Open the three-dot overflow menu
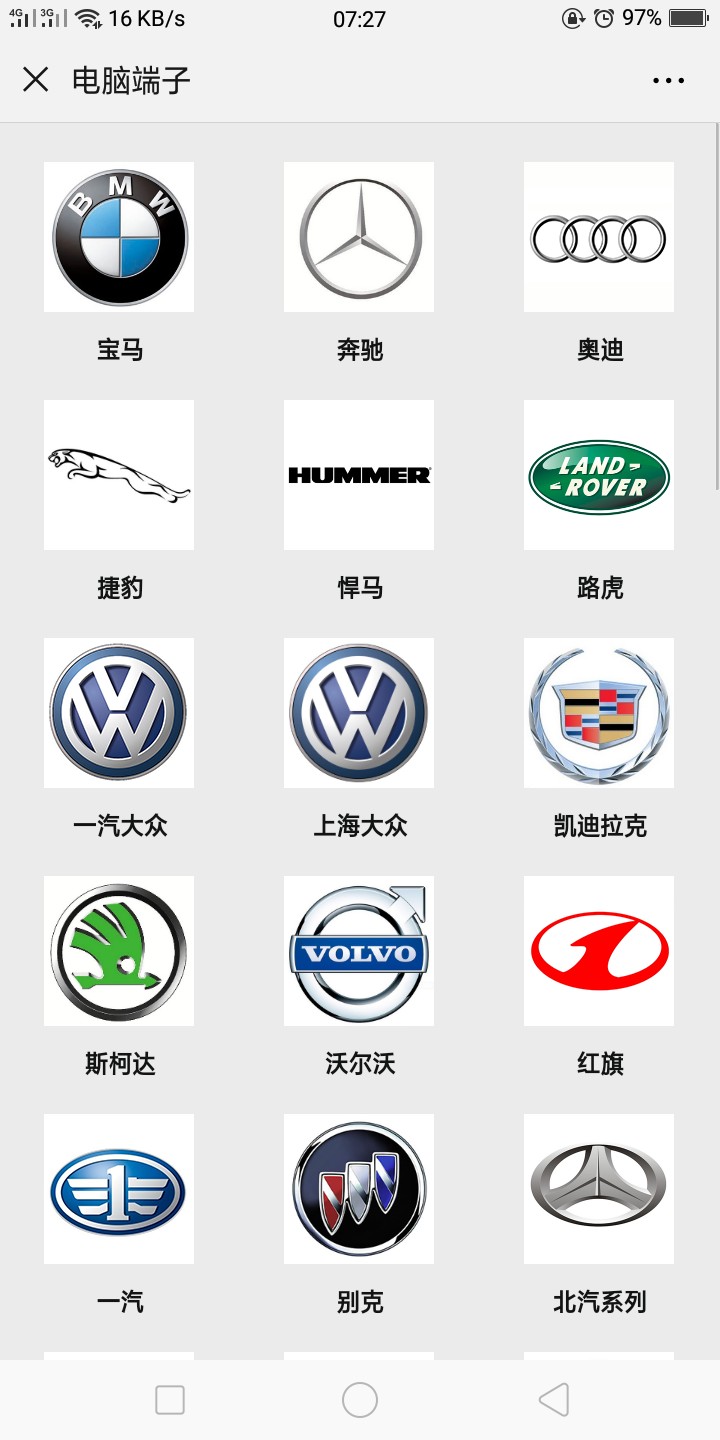This screenshot has width=720, height=1440. point(668,81)
